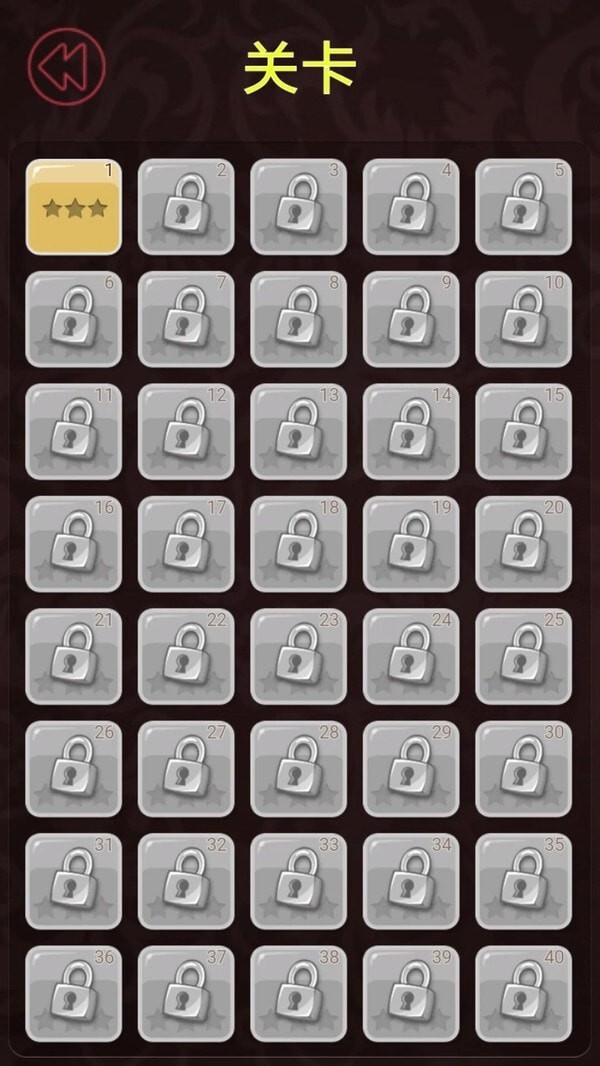This screenshot has width=600, height=1066.
Task: Open locked level 23
Action: click(299, 656)
